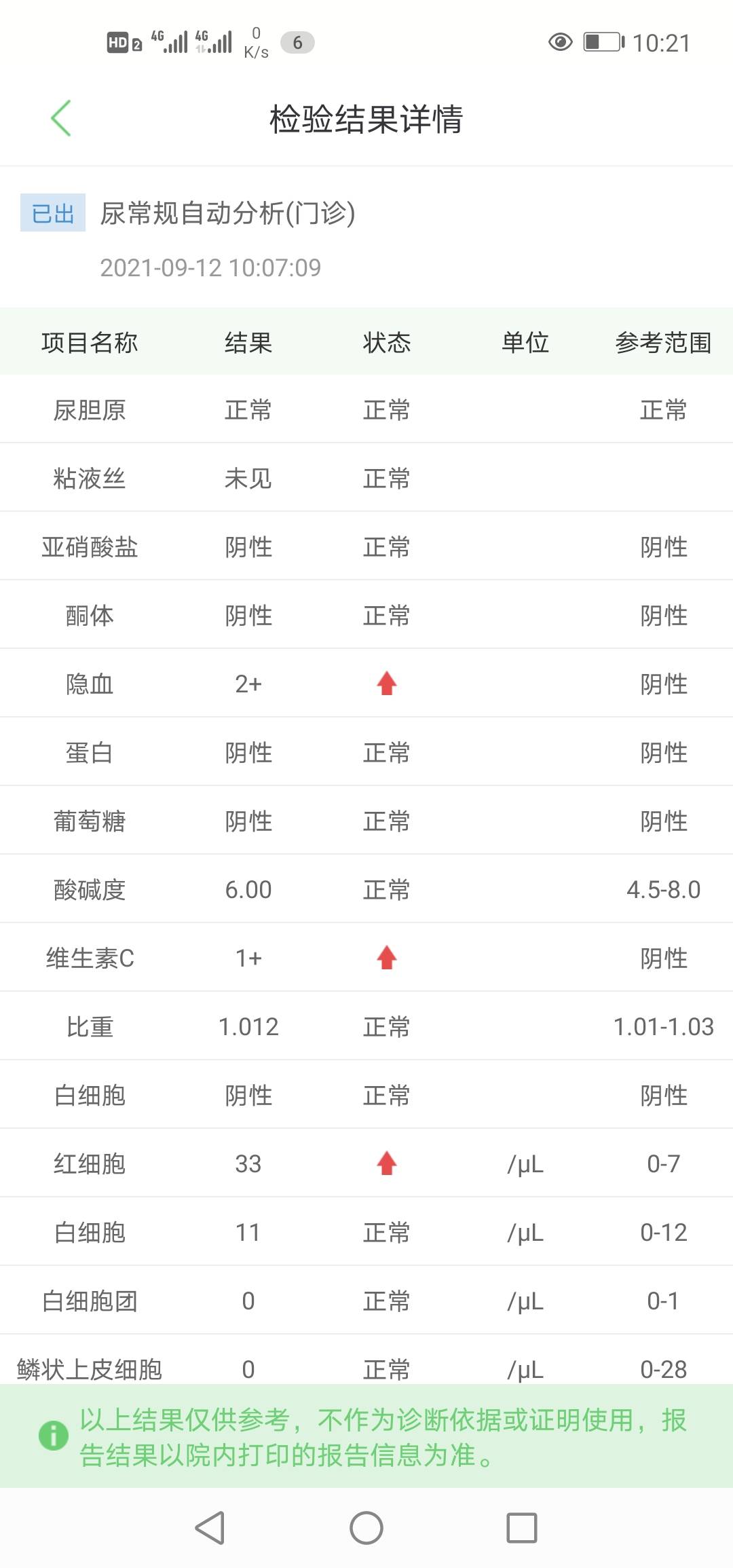Tap the green back arrow at top left

coord(62,117)
